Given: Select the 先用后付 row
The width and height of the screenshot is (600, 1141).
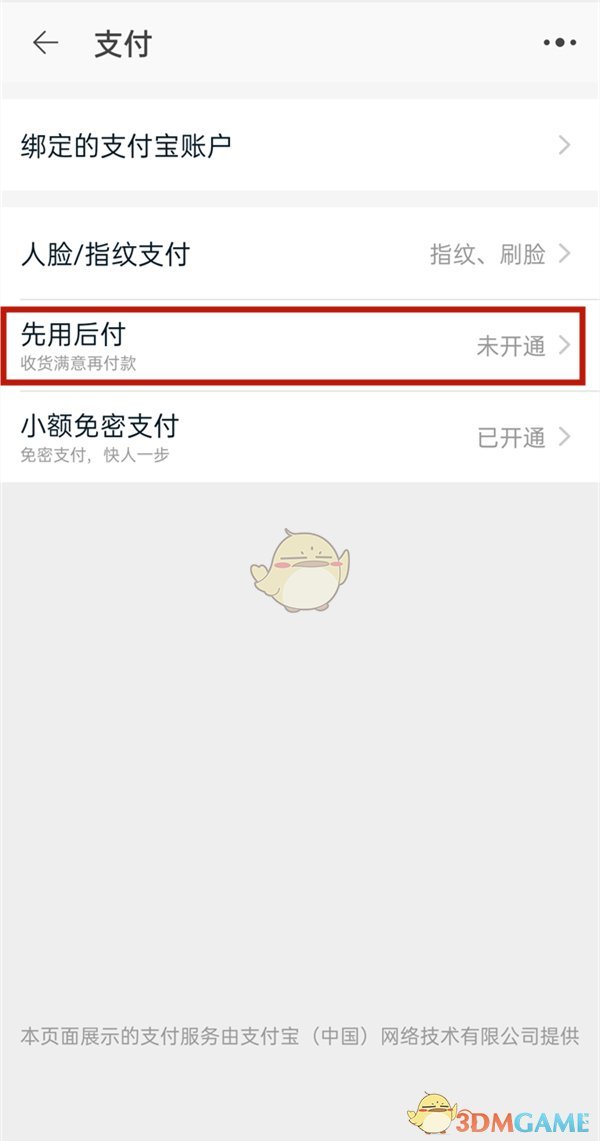Looking at the screenshot, I should (x=300, y=345).
